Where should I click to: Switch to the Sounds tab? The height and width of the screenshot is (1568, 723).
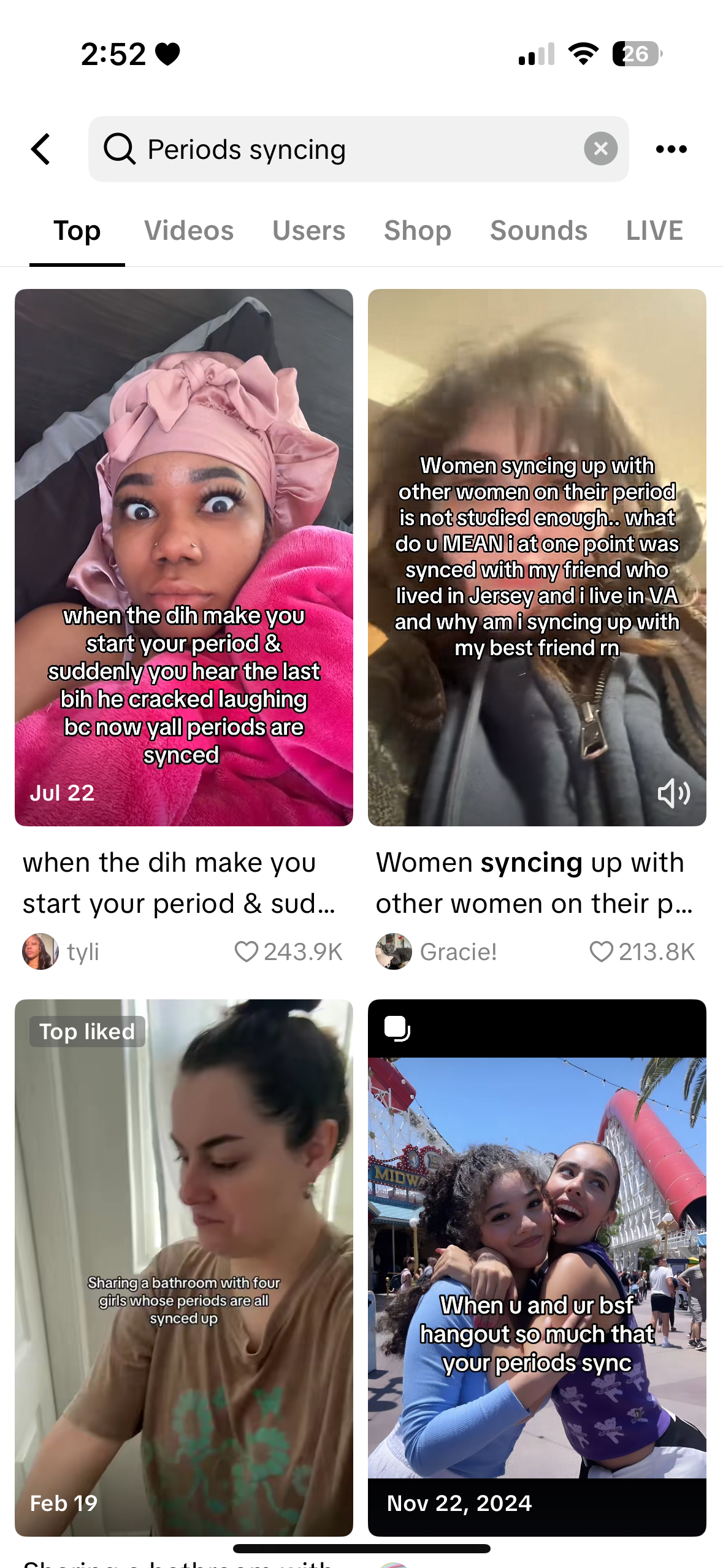pos(538,231)
